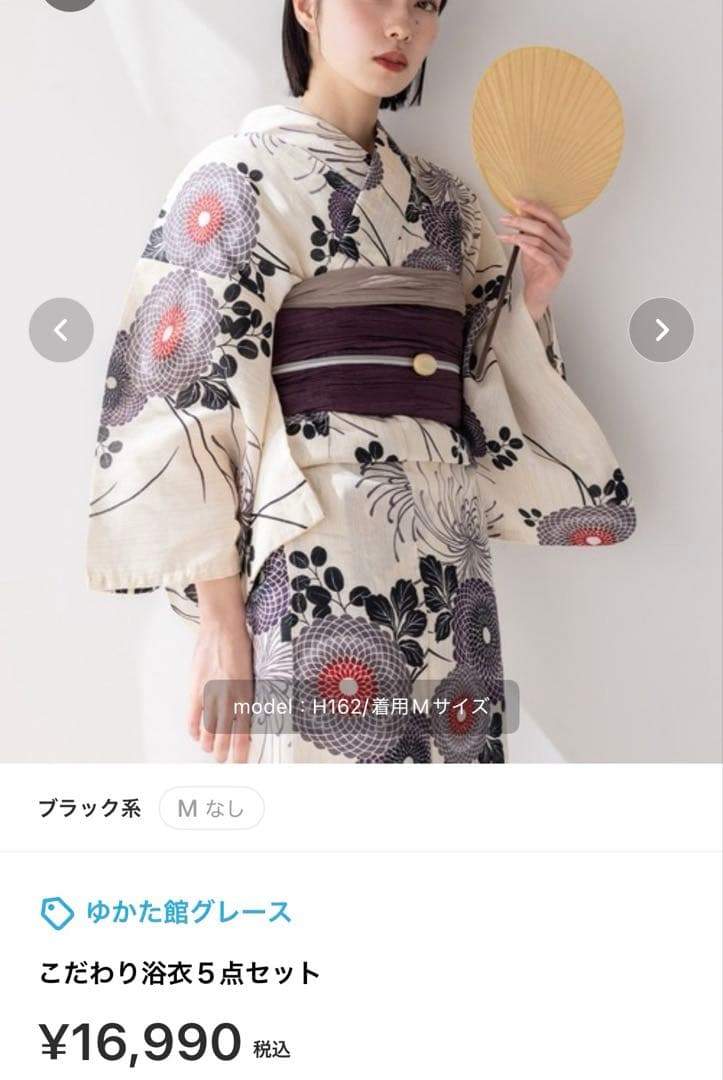Open the ゆかた館グレース brand link
The width and height of the screenshot is (723, 1080).
pos(188,912)
